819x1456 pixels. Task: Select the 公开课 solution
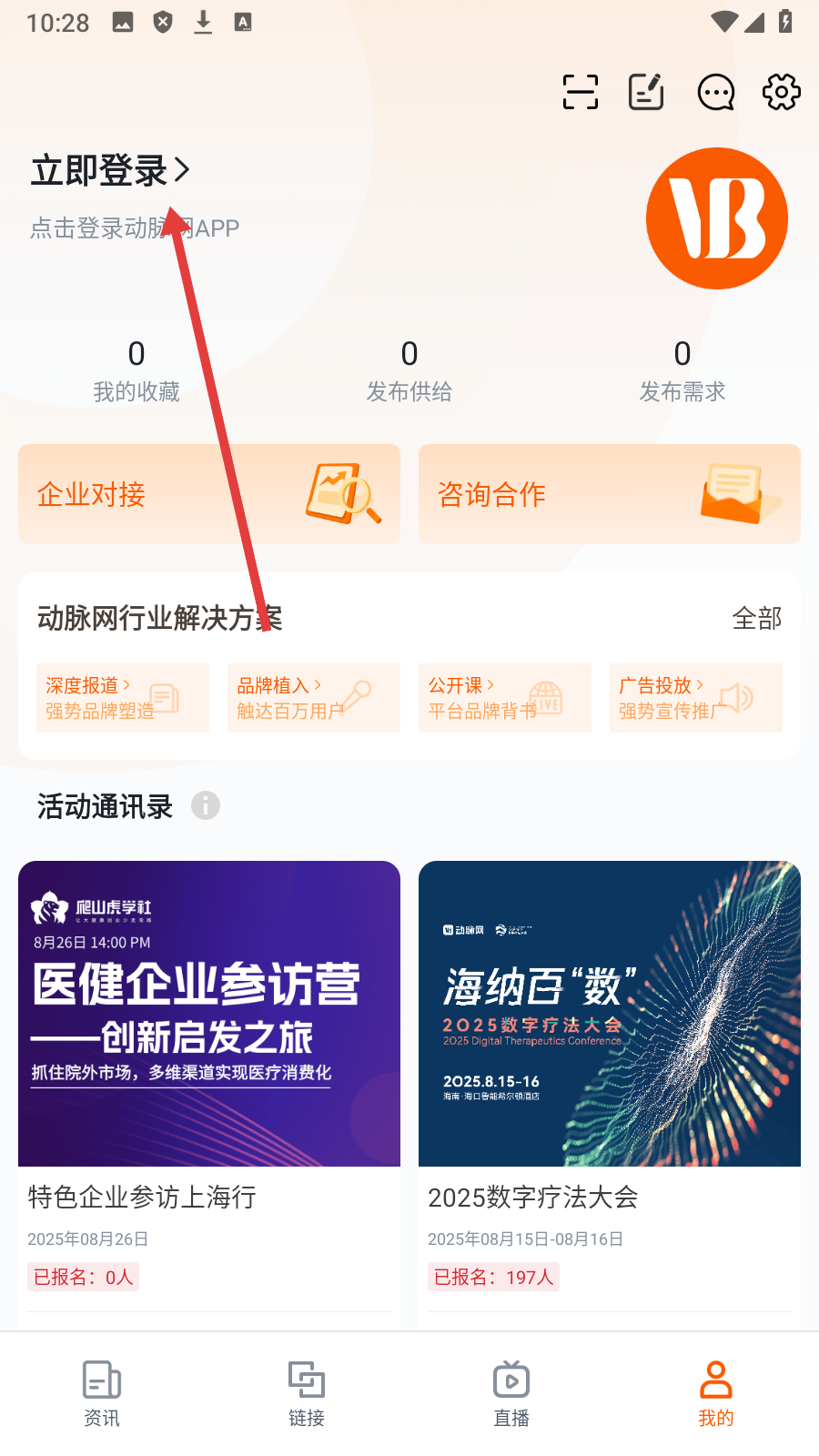click(504, 698)
